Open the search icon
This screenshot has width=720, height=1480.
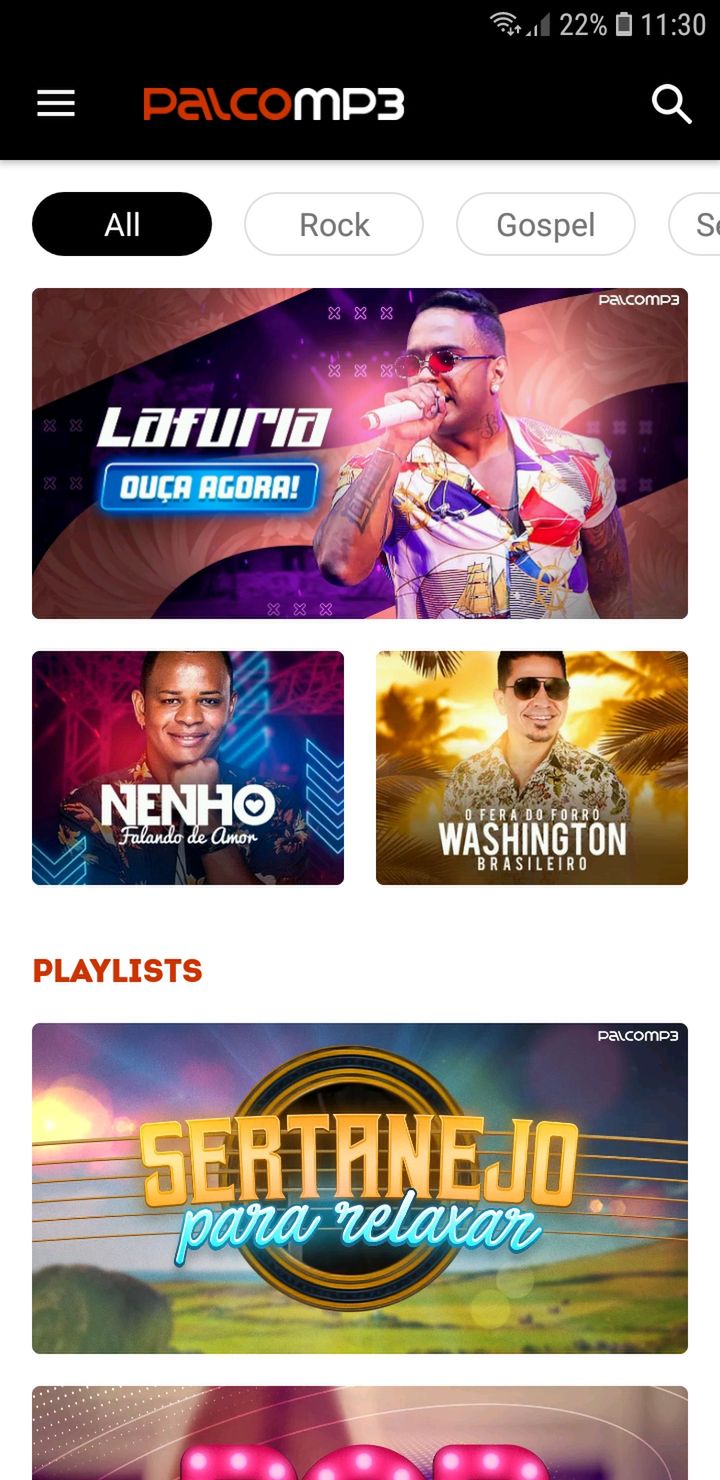(671, 104)
